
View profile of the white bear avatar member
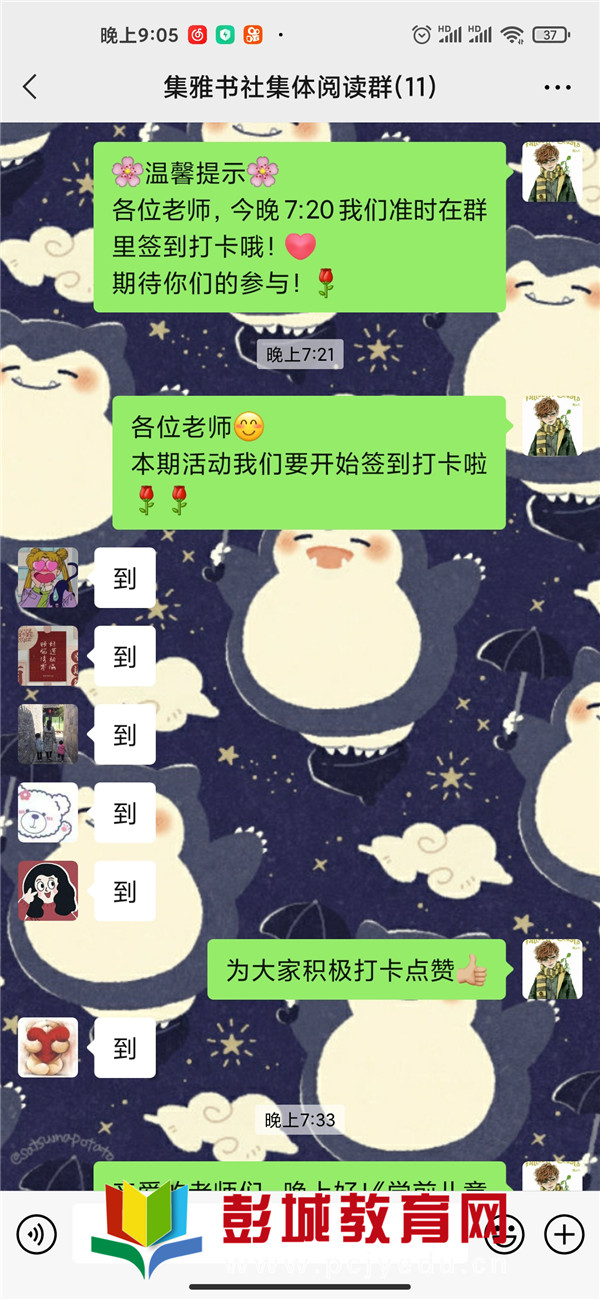48,812
